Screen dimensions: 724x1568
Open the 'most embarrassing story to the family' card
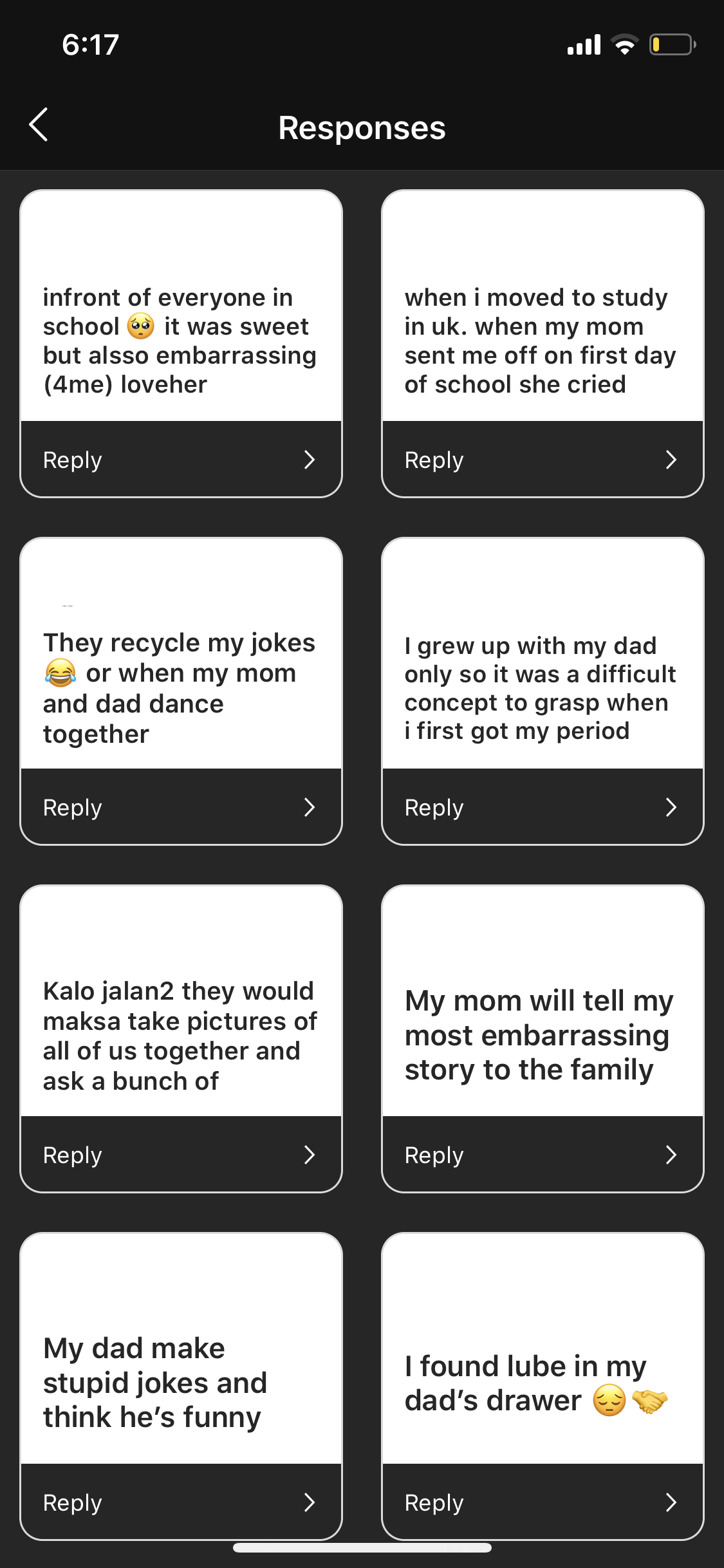coord(543,1001)
